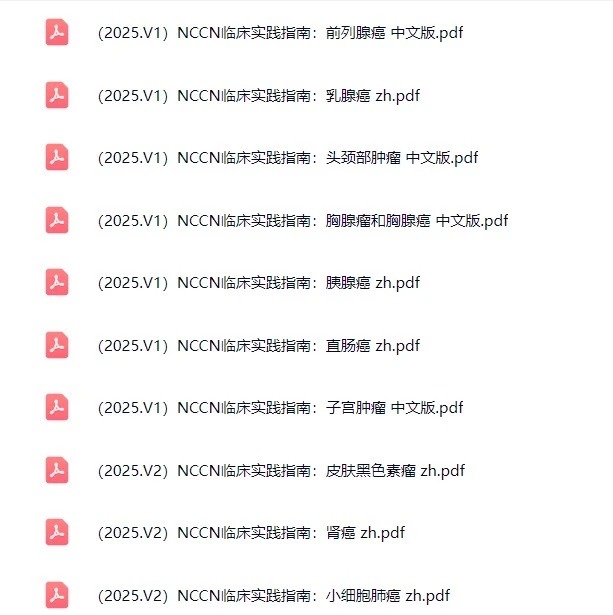Open the 乳腺癌 zh.pdf guideline

tap(258, 96)
